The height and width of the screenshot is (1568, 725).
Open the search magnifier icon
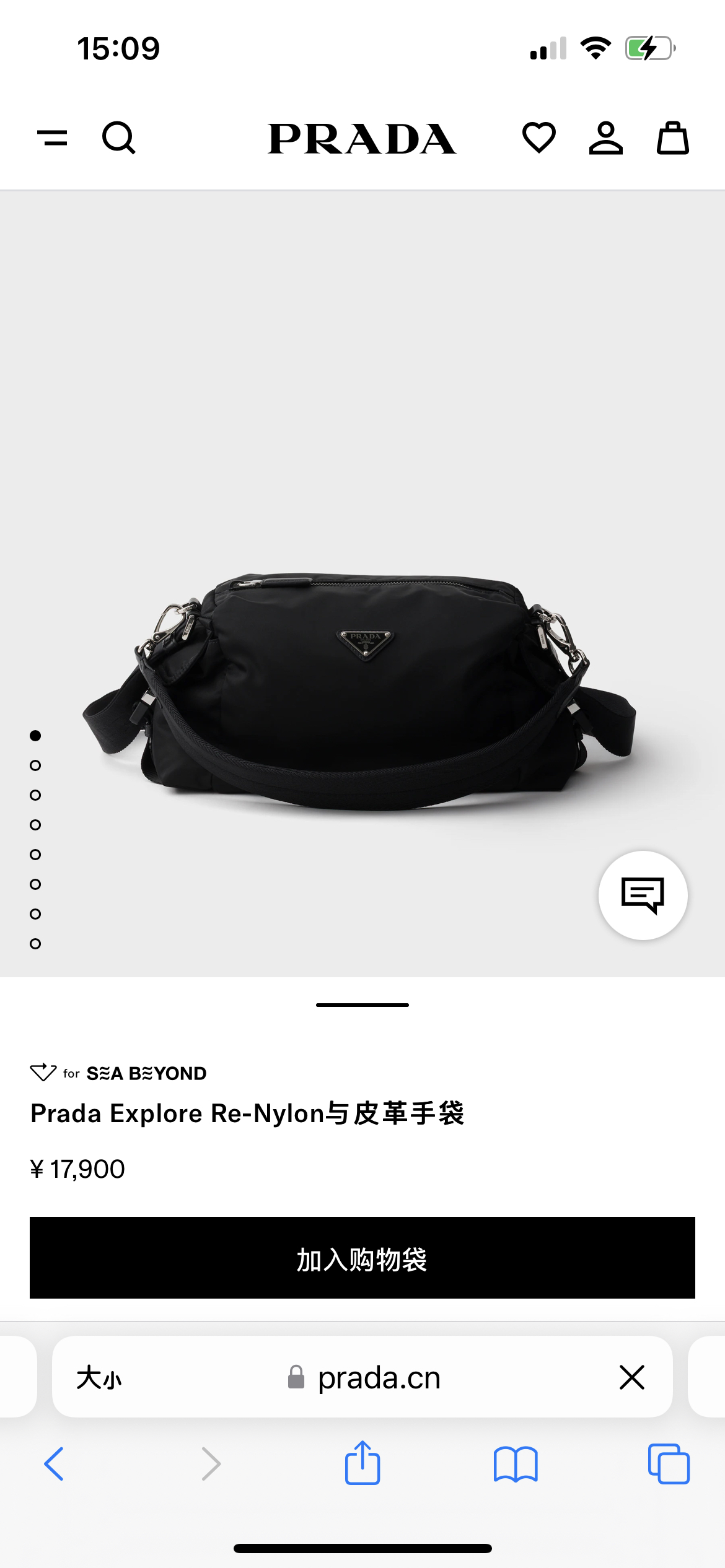(x=118, y=137)
